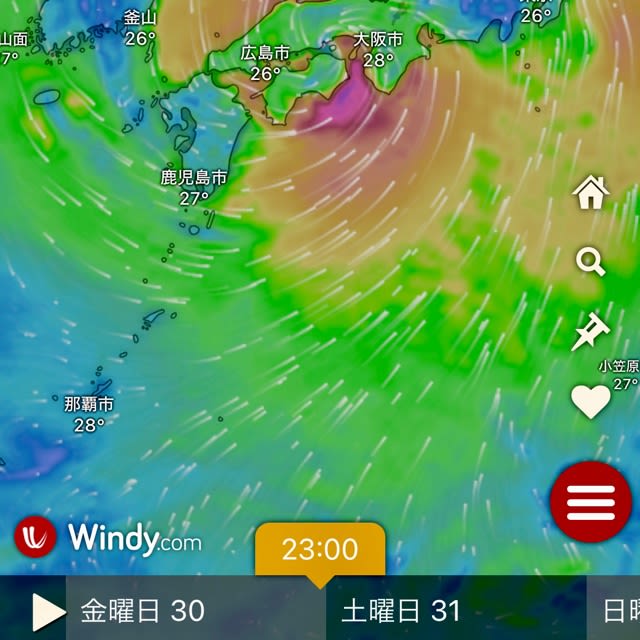Tap the 那覇市 city label
This screenshot has width=640, height=640.
coord(89,405)
